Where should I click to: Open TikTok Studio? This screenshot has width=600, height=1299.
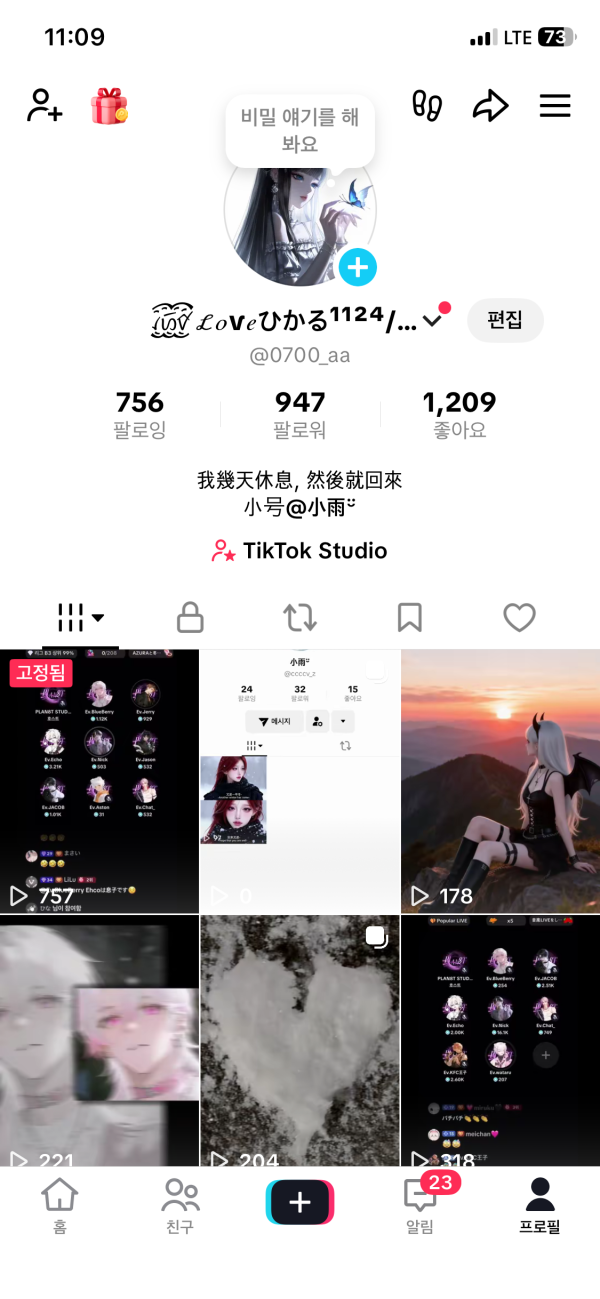[x=299, y=550]
